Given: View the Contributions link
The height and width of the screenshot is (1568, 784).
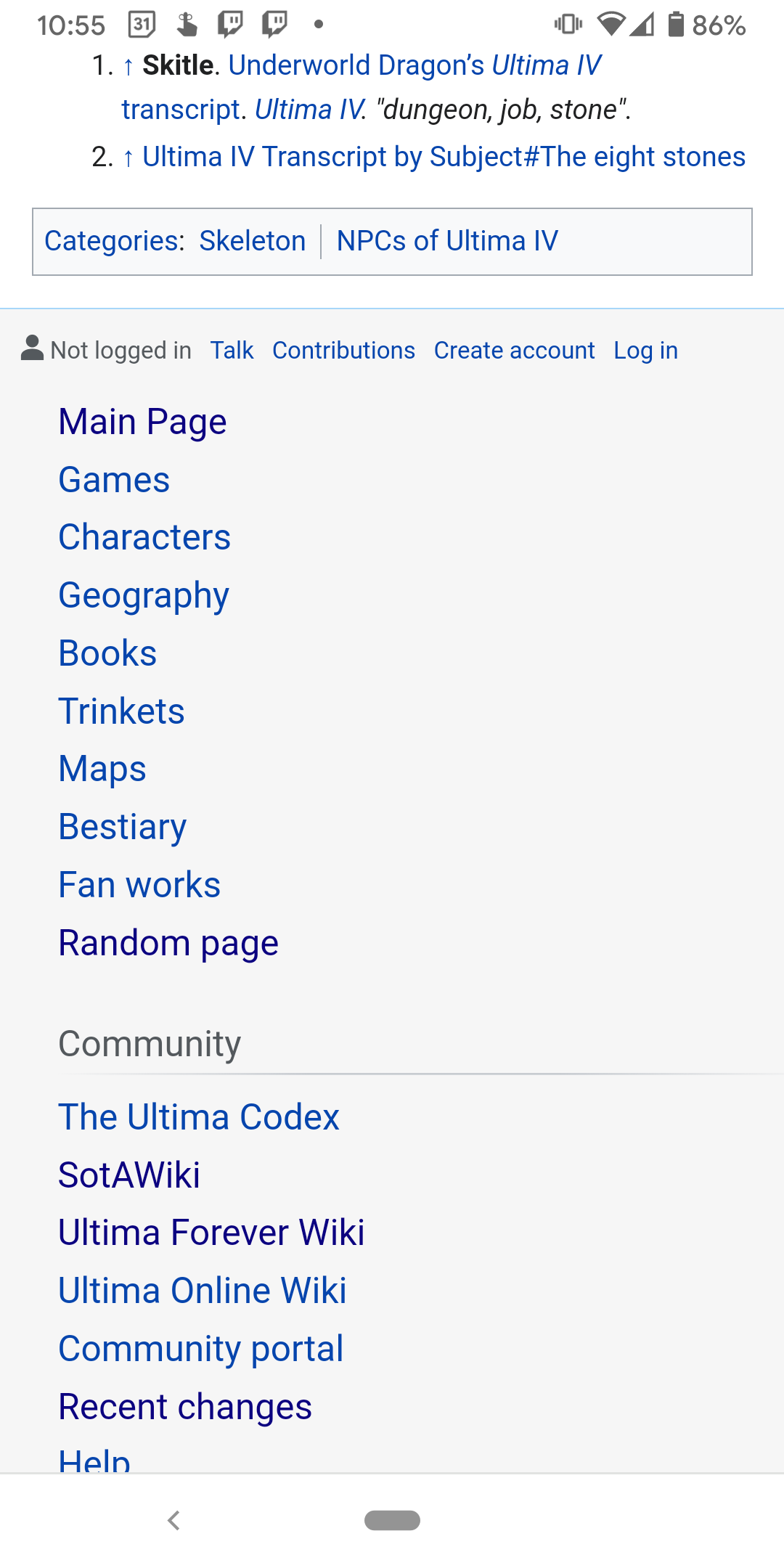Looking at the screenshot, I should [343, 351].
